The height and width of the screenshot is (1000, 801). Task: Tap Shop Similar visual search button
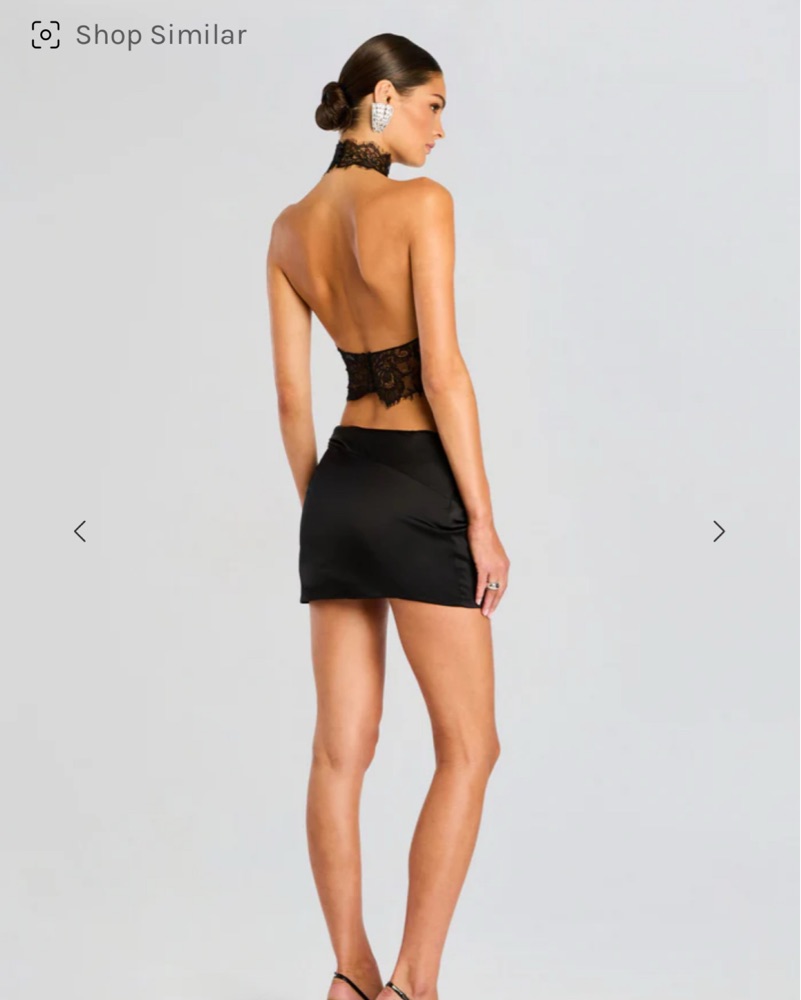point(138,35)
